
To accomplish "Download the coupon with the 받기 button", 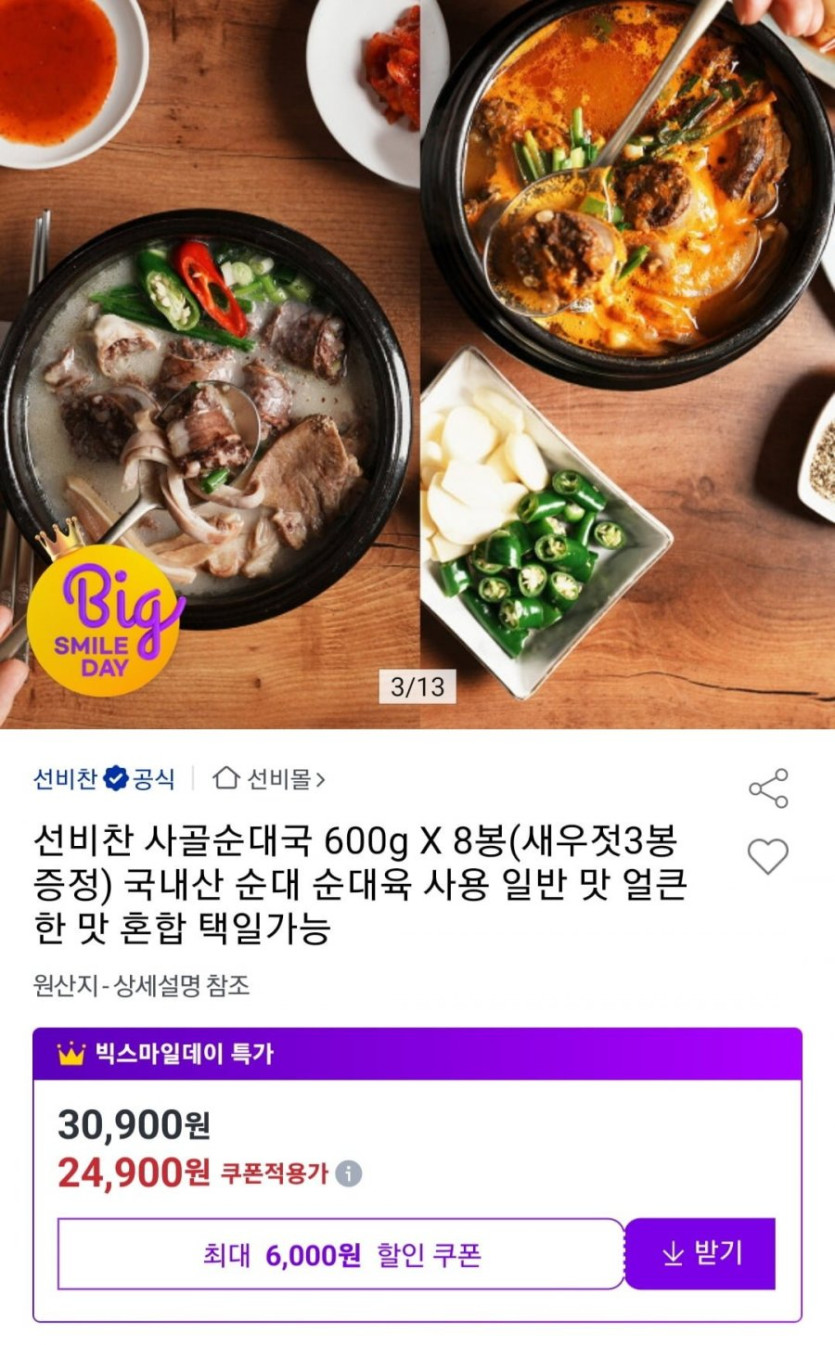I will coord(701,1253).
